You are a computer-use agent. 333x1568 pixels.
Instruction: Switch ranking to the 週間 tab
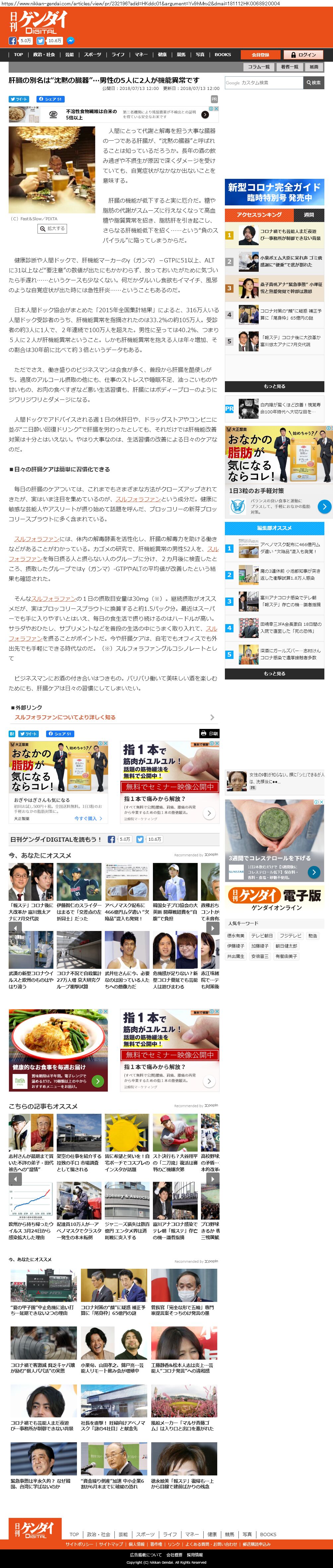[309, 215]
